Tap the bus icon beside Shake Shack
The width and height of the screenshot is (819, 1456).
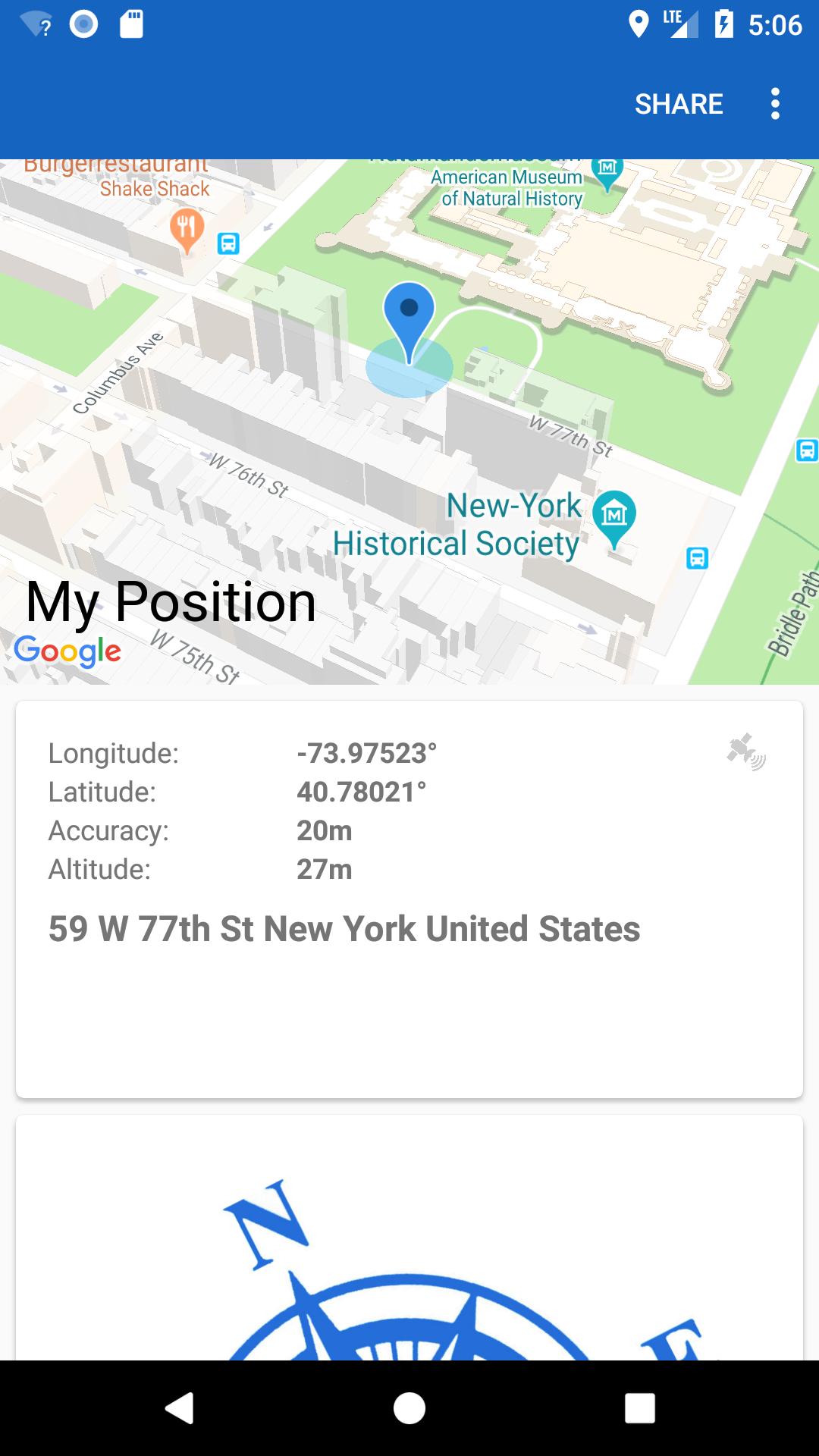[229, 243]
